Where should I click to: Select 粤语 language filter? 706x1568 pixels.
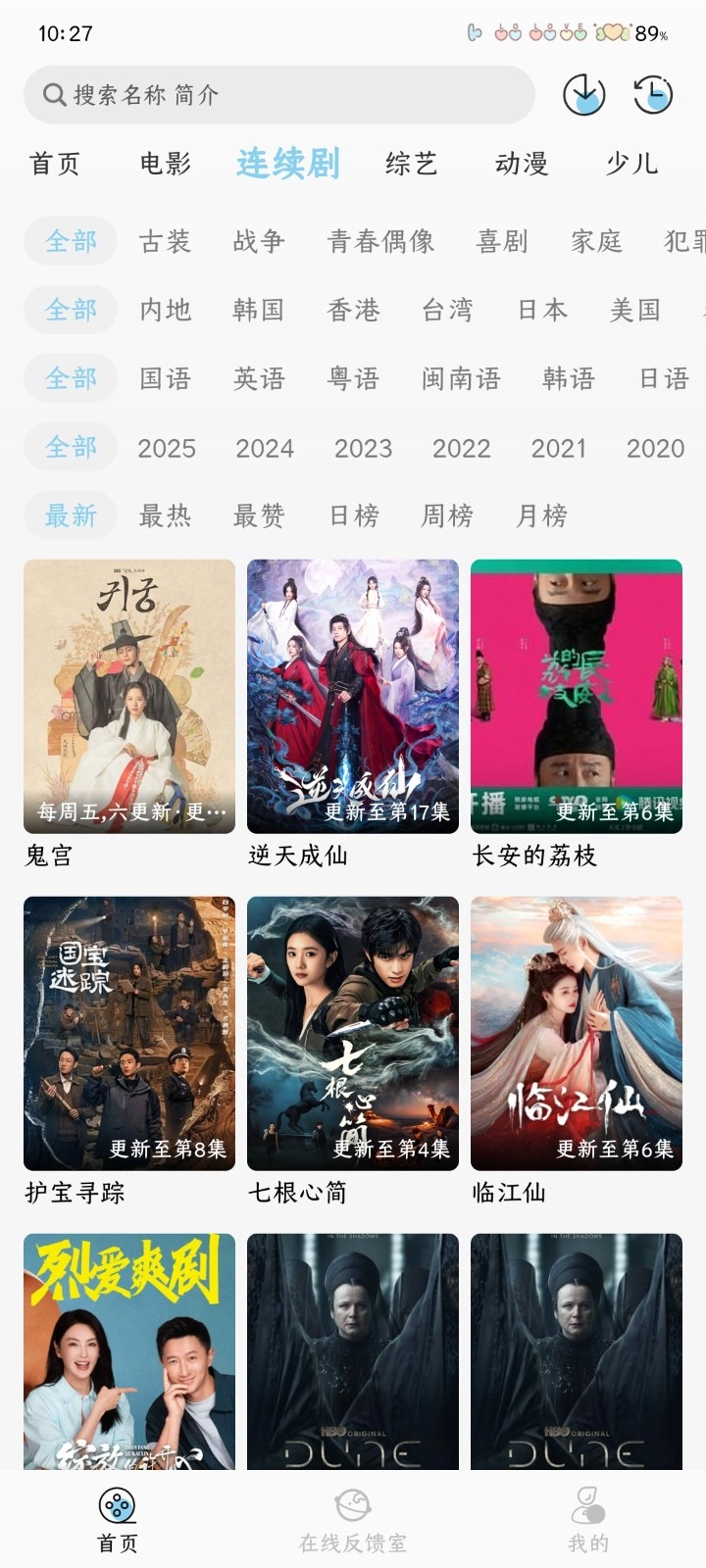click(x=355, y=379)
